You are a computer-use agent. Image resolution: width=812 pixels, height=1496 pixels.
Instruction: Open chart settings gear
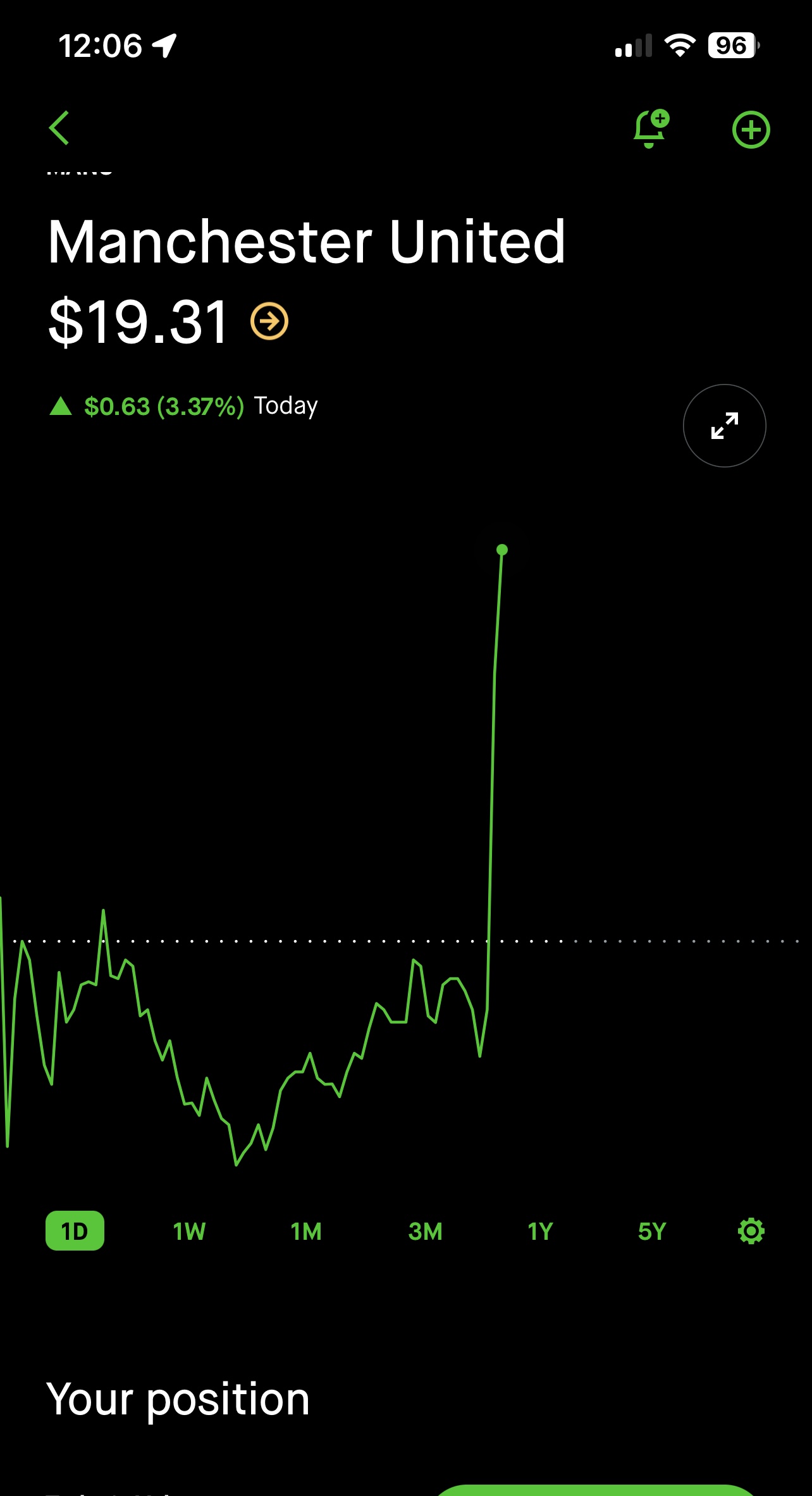coord(751,1231)
